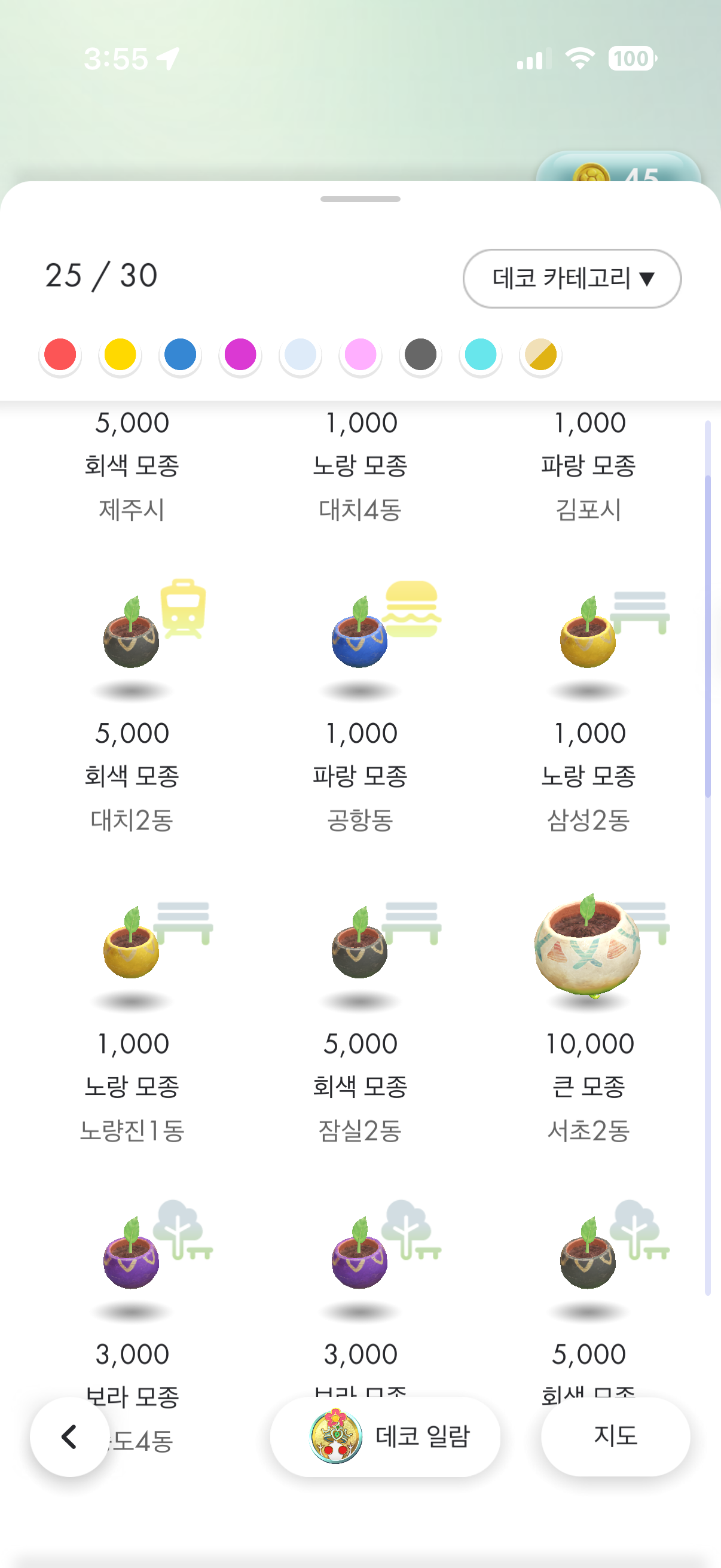Choose the light pink color swatch
Image resolution: width=721 pixels, height=1568 pixels.
click(x=360, y=355)
